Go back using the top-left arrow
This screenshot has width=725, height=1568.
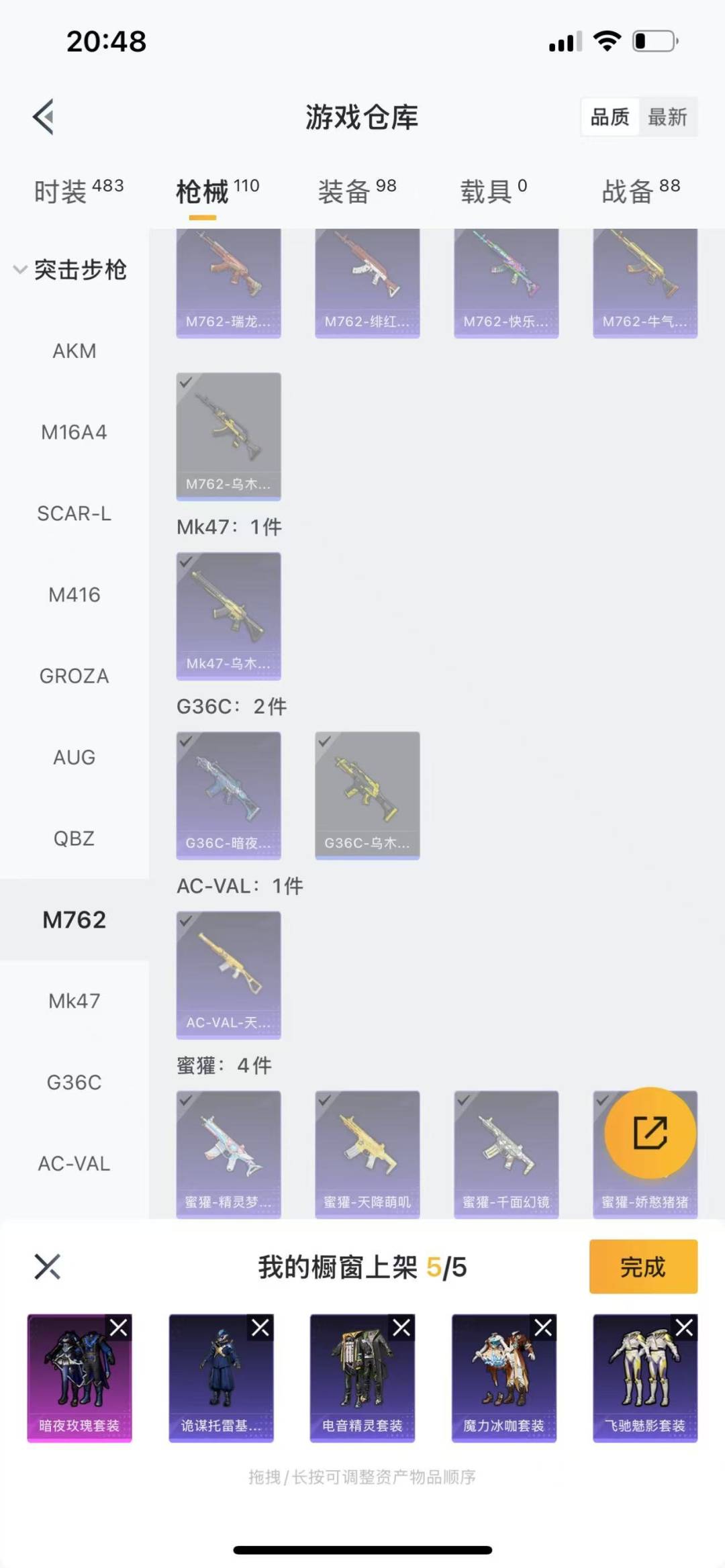click(x=44, y=117)
